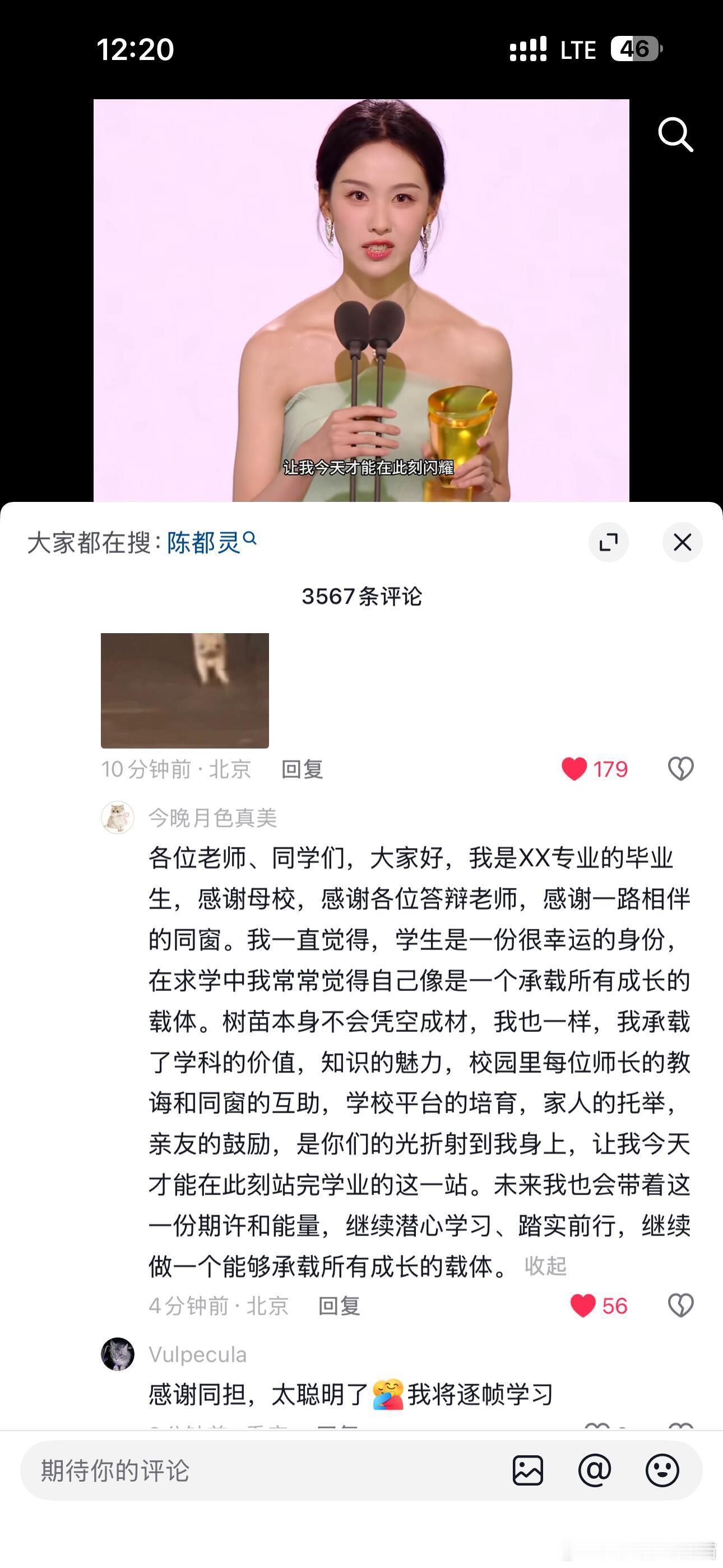Close the comments panel with the X
The image size is (723, 1568).
[x=682, y=542]
